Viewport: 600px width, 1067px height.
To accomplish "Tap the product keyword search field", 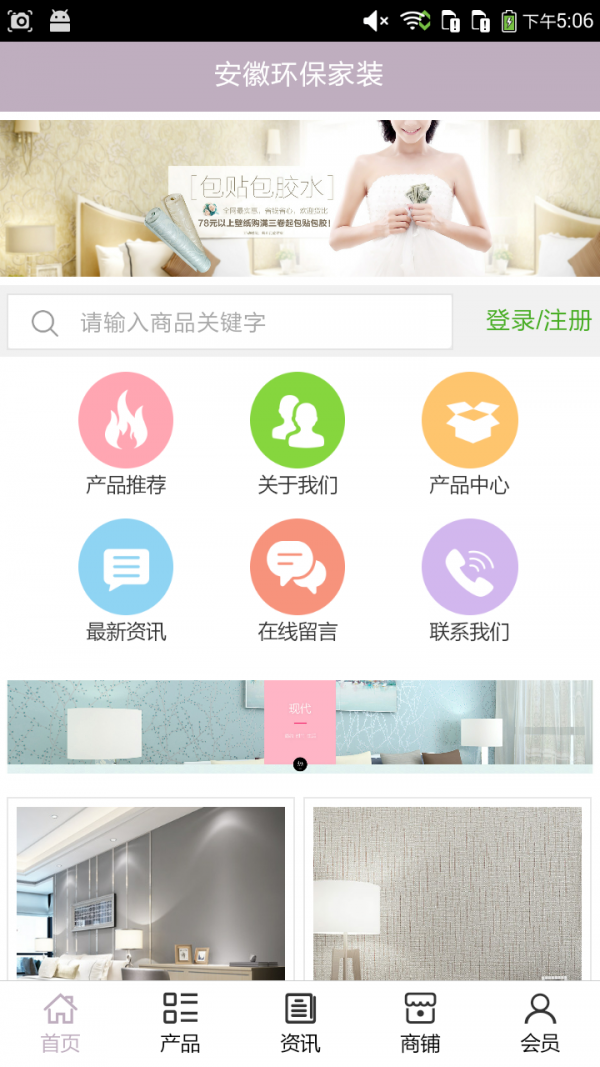I will point(230,322).
